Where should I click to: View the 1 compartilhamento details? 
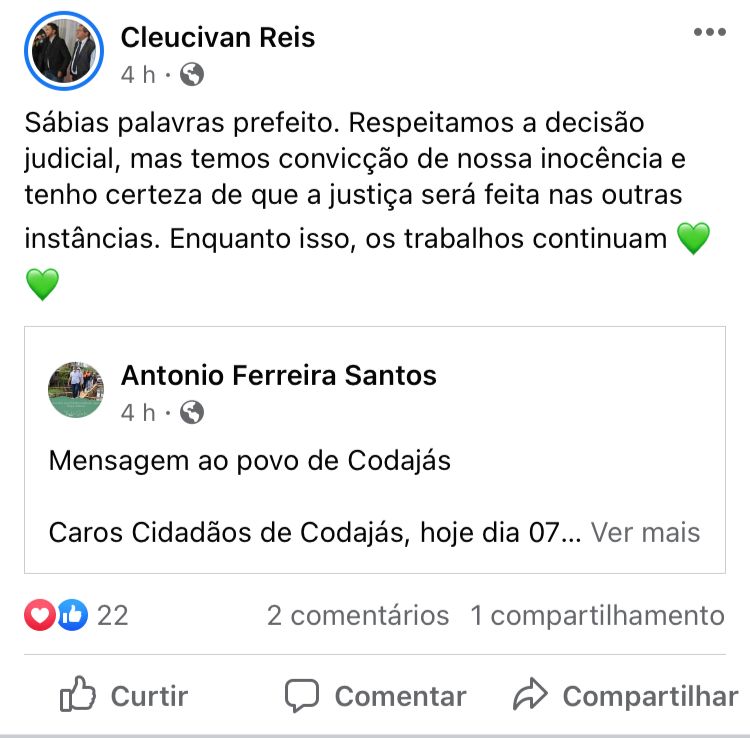coord(597,615)
